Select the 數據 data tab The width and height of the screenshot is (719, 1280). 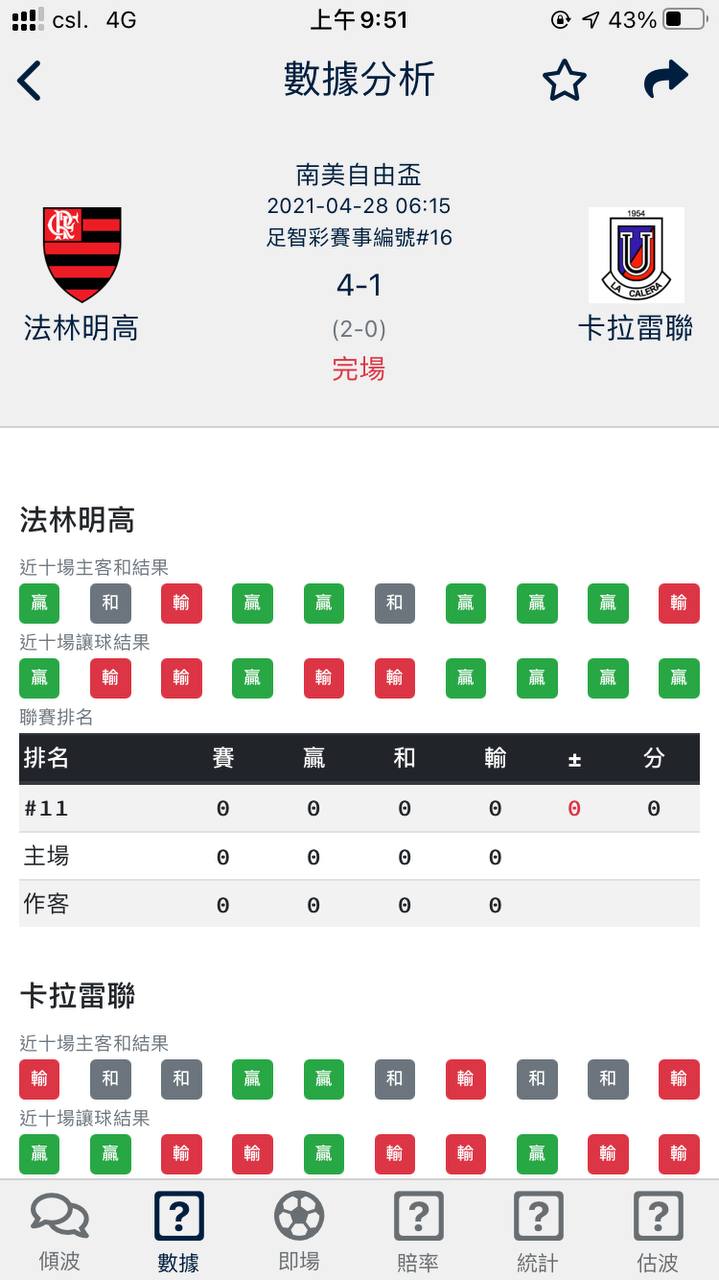pyautogui.click(x=179, y=1231)
